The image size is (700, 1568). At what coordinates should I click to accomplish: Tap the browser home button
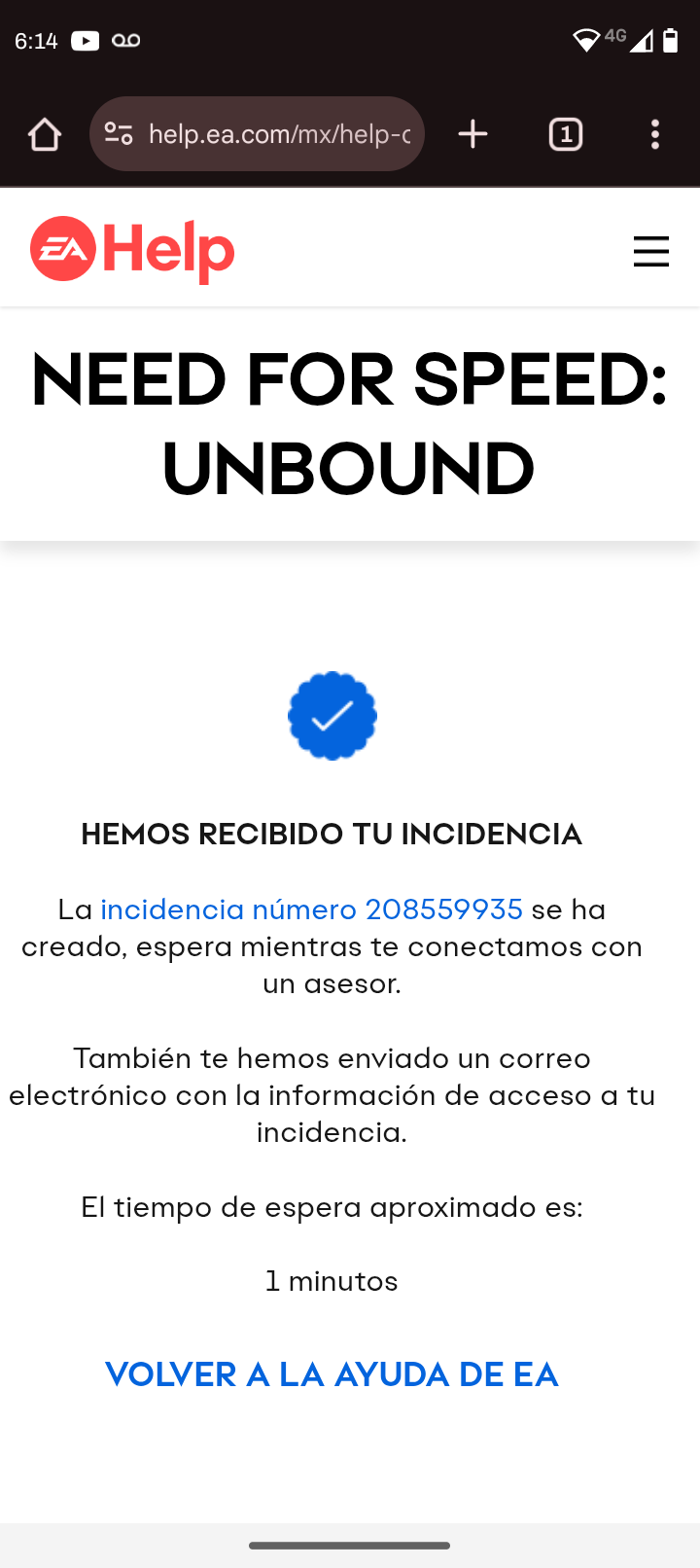point(45,134)
